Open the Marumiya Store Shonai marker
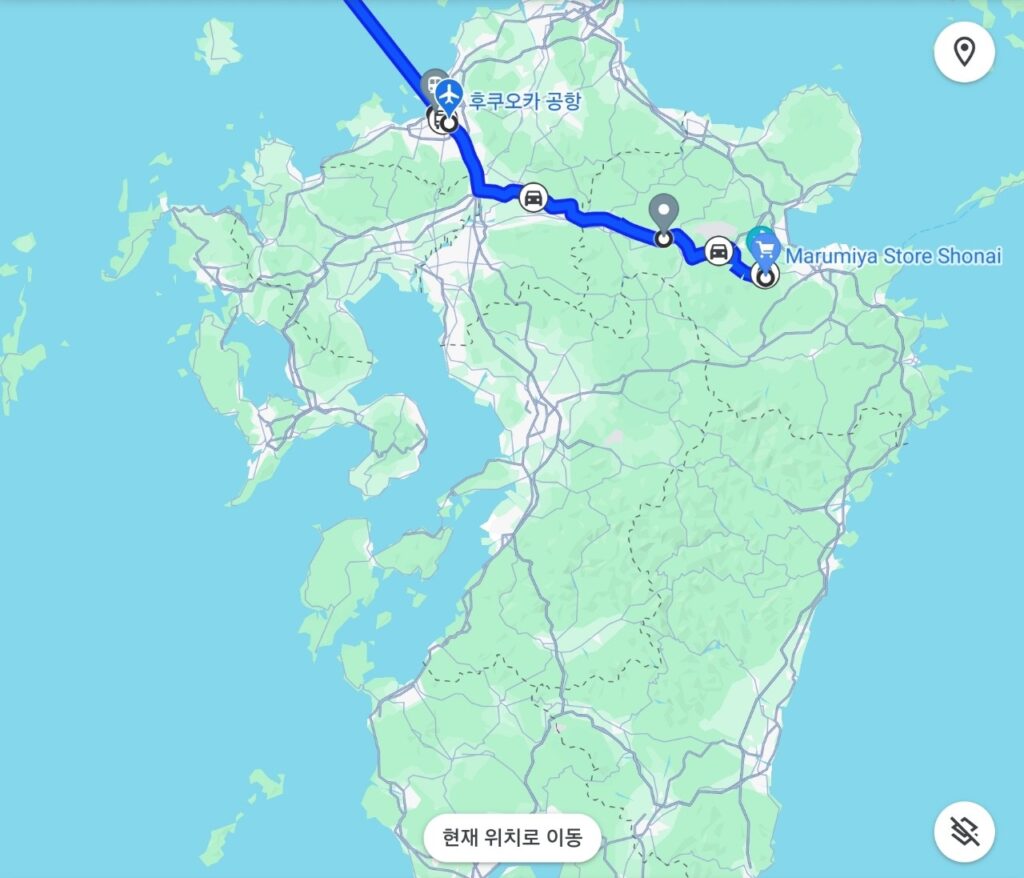This screenshot has height=878, width=1024. click(765, 246)
